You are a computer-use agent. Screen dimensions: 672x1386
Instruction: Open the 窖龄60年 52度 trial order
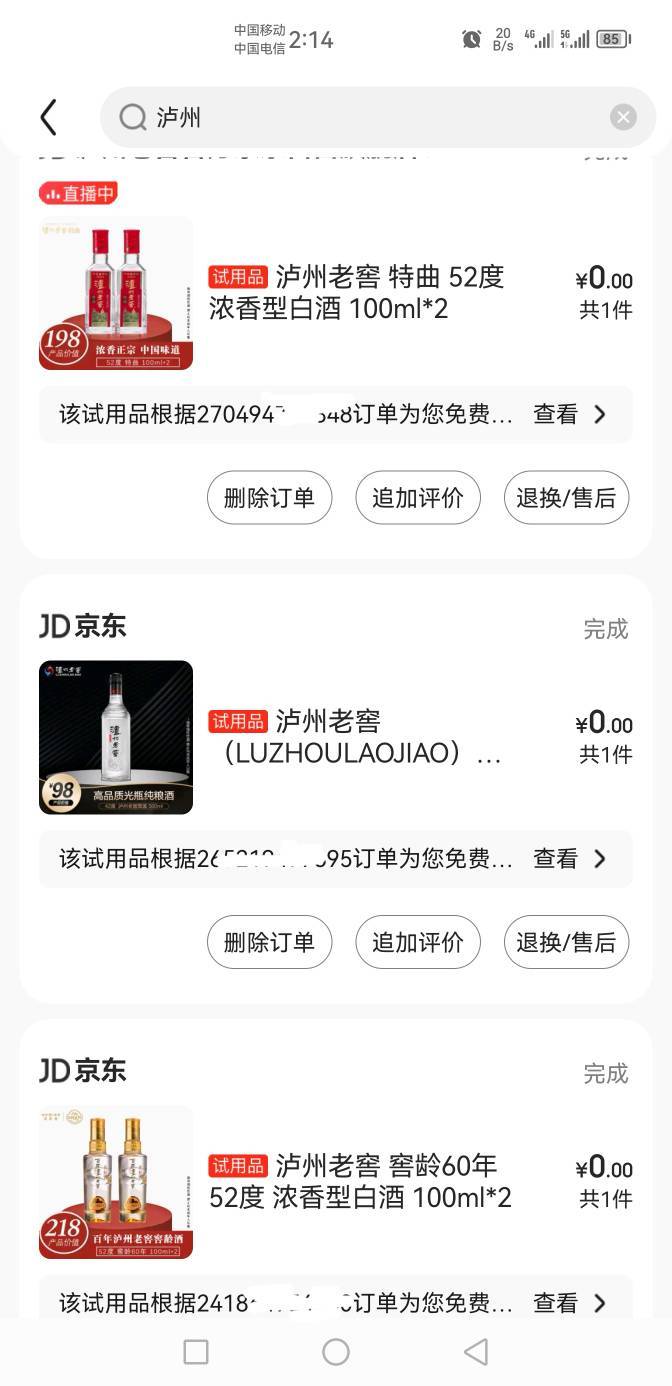tap(360, 1181)
